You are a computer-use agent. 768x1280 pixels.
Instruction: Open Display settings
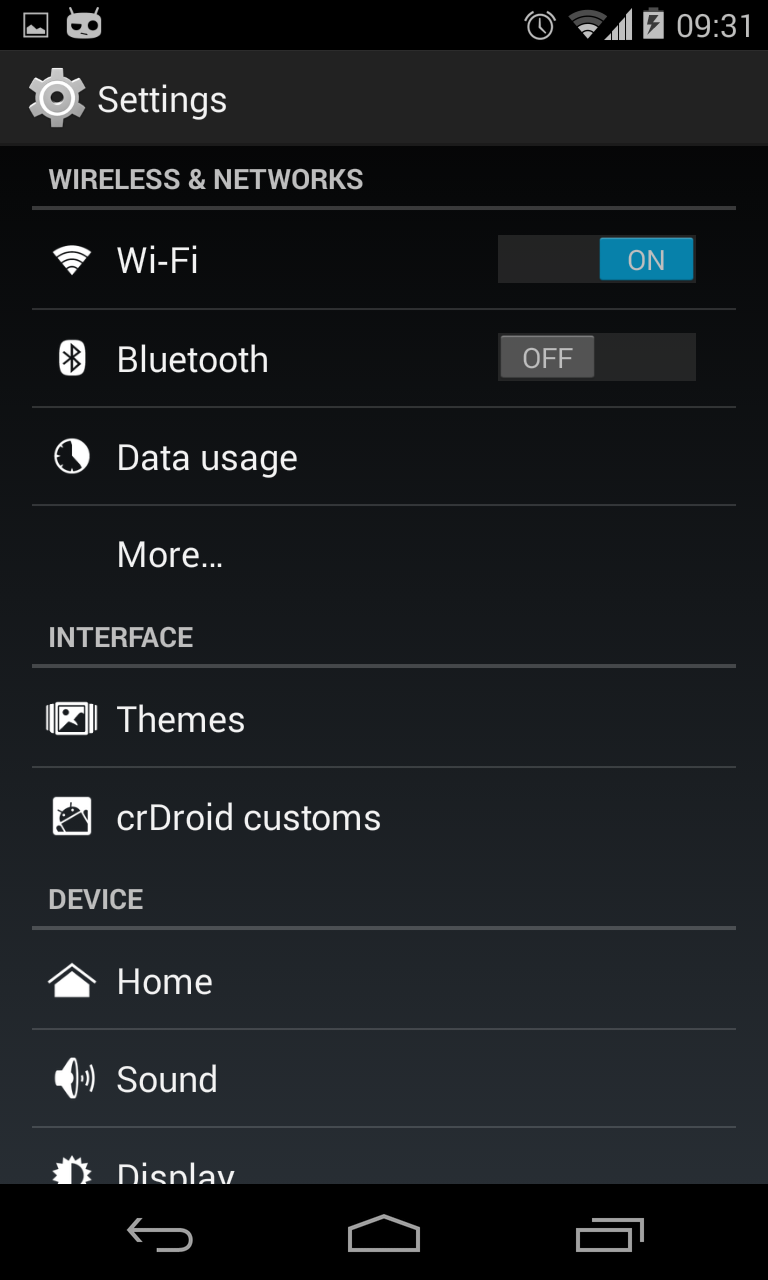click(x=383, y=1157)
